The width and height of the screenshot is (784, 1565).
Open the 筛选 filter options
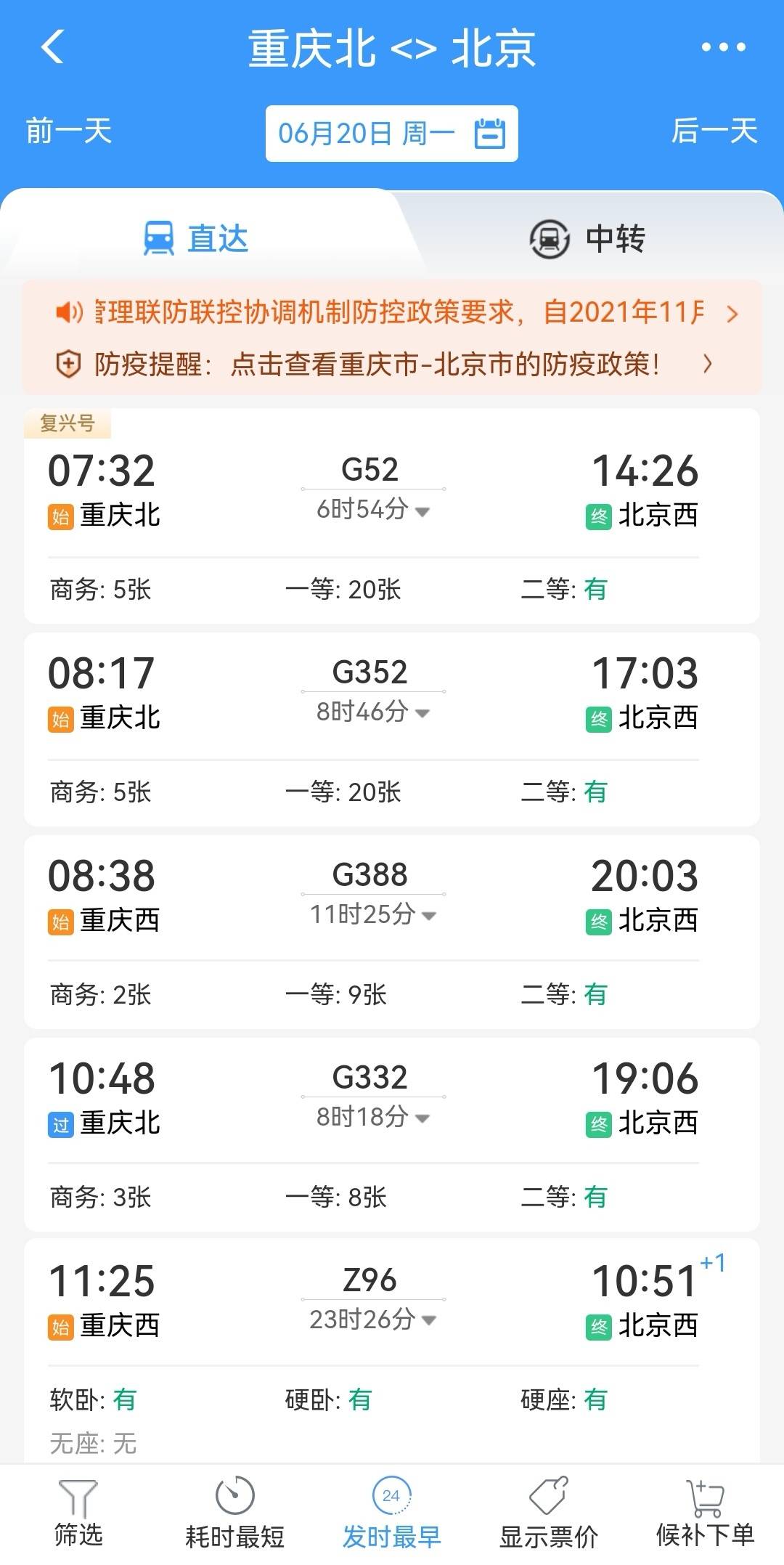78,1514
